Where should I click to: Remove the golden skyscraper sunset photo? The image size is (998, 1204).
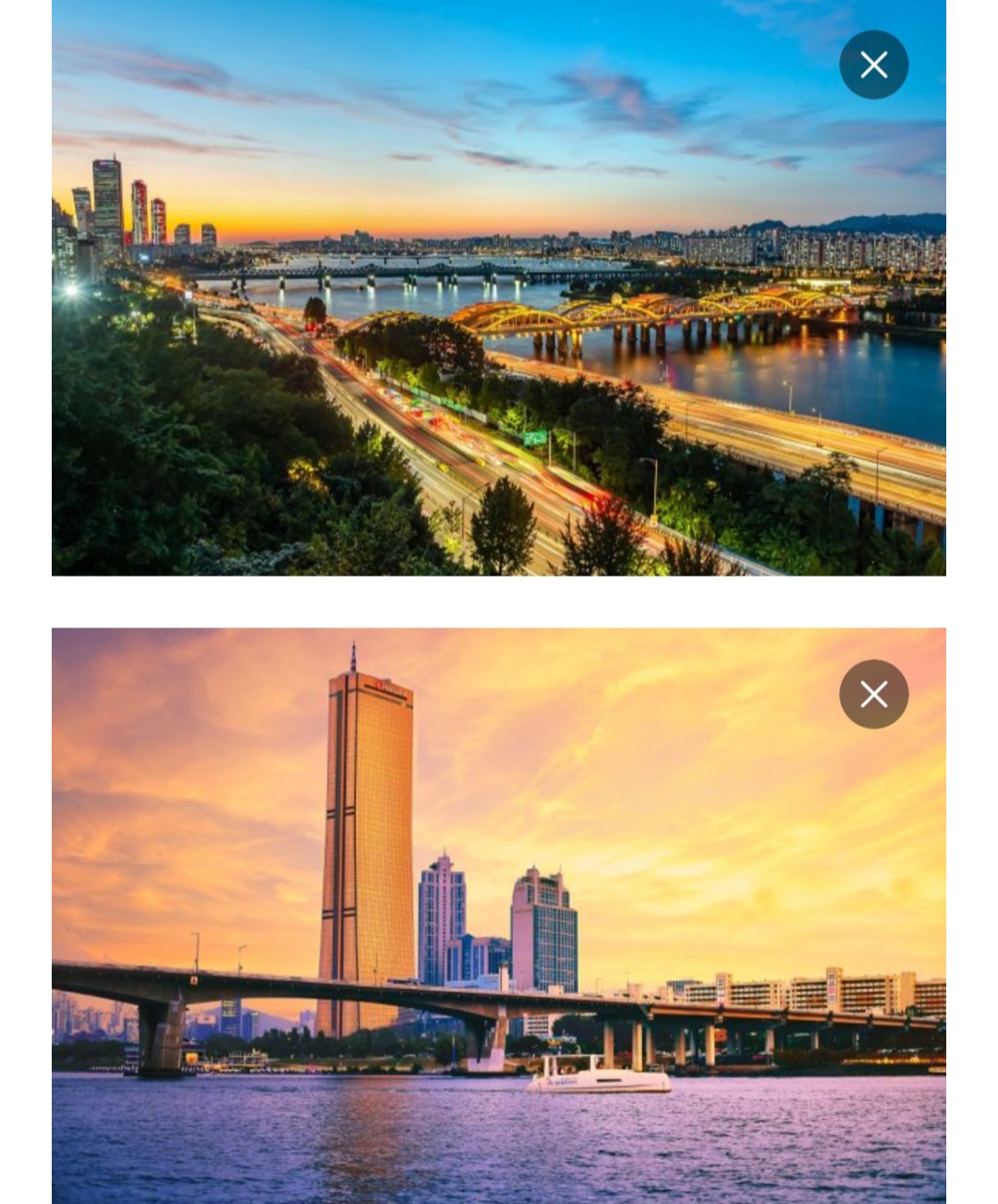pos(873,694)
